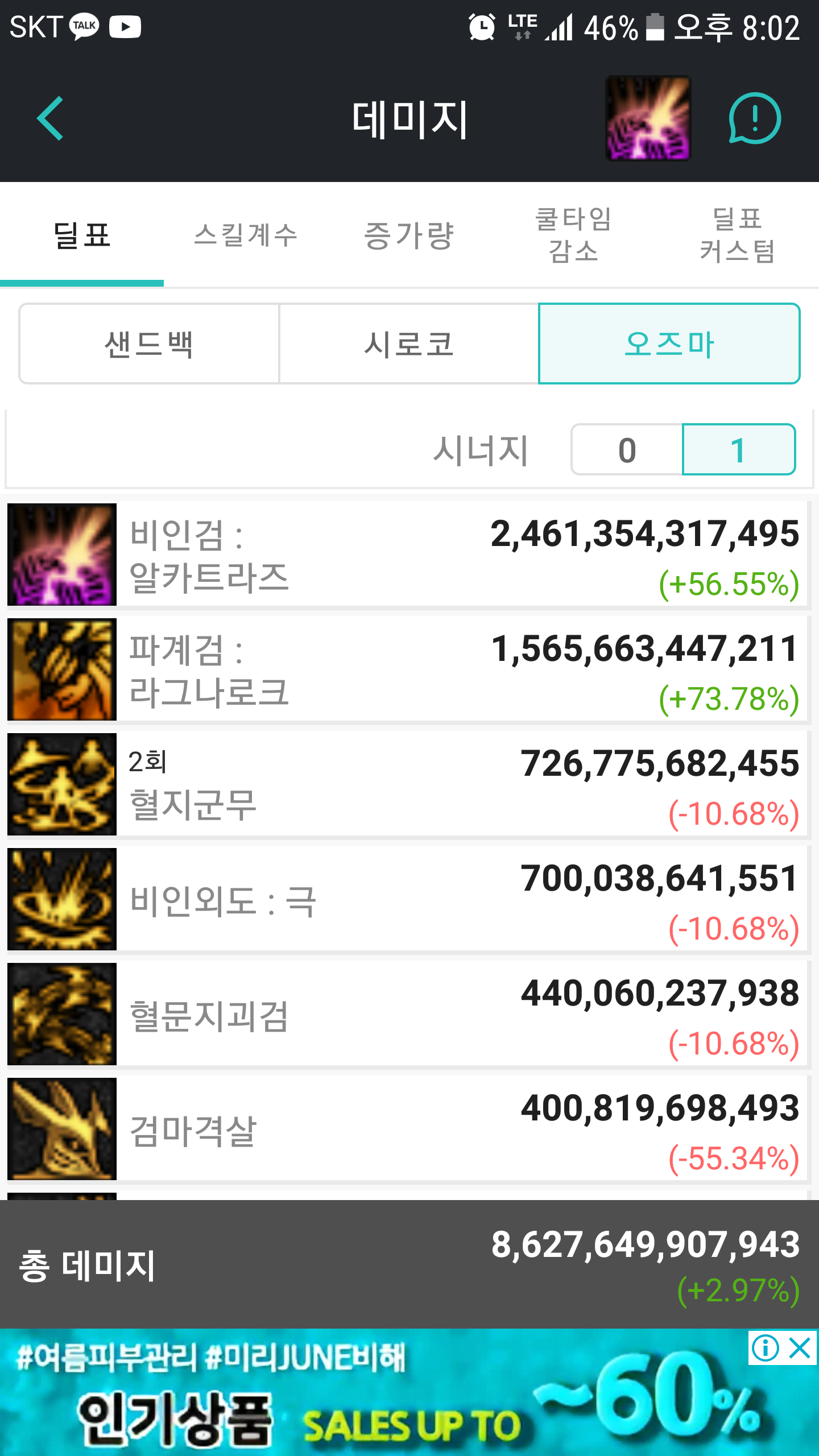Viewport: 819px width, 1456px height.
Task: Open the 증가량 tab
Action: pos(409,235)
